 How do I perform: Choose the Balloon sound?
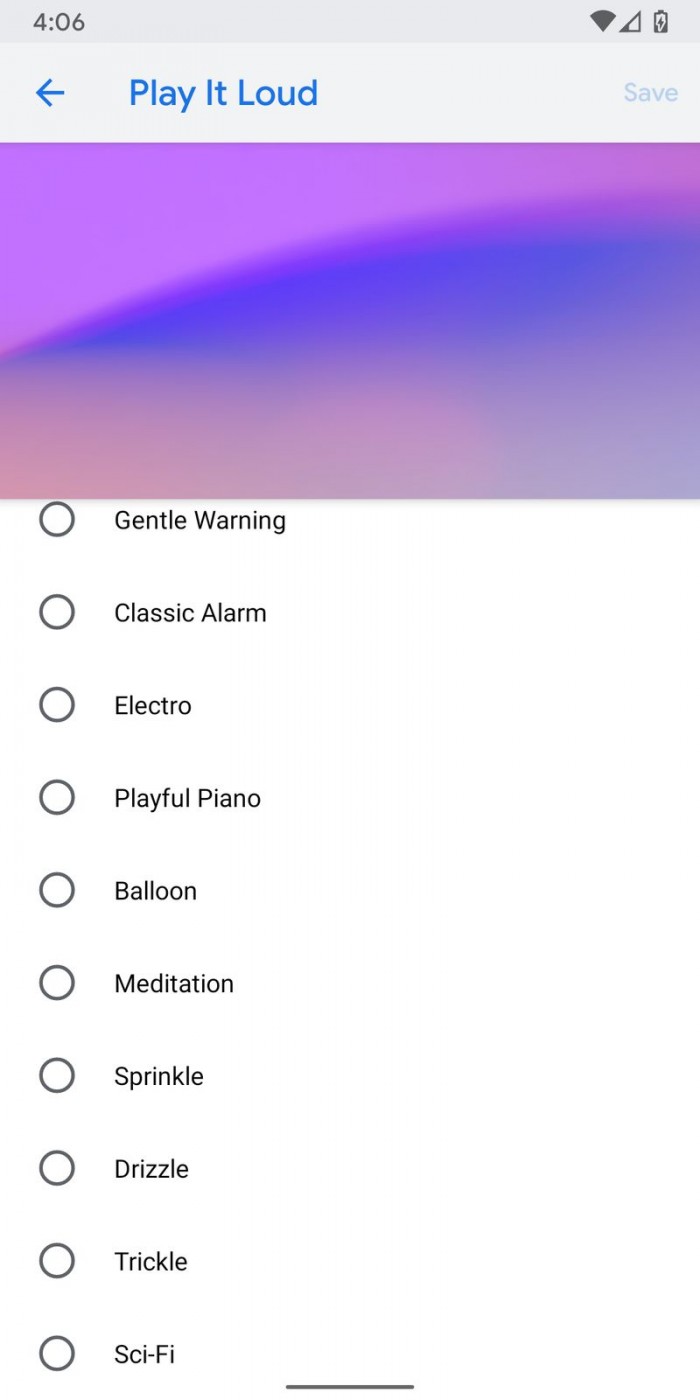(57, 890)
